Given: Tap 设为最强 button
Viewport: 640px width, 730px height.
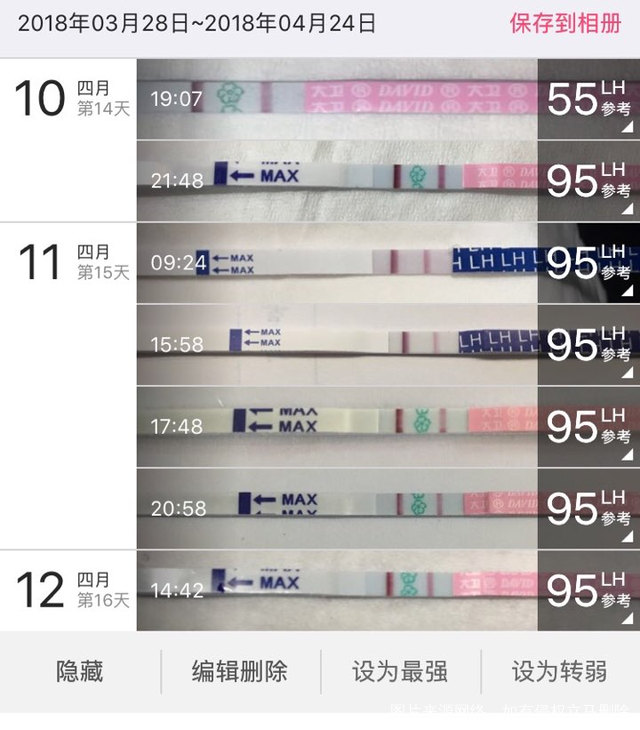Looking at the screenshot, I should 399,671.
